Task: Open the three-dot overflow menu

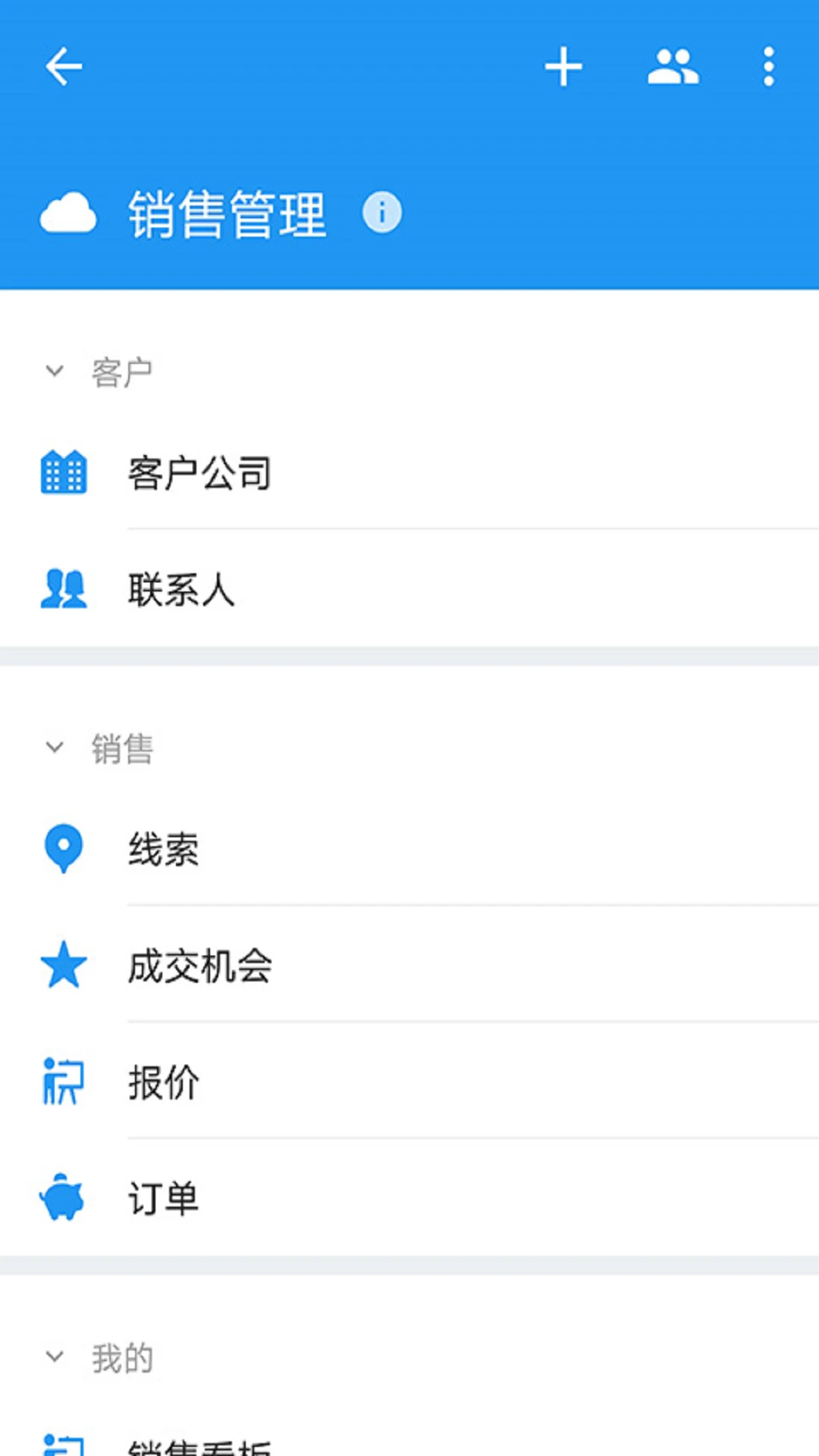Action: [x=767, y=67]
